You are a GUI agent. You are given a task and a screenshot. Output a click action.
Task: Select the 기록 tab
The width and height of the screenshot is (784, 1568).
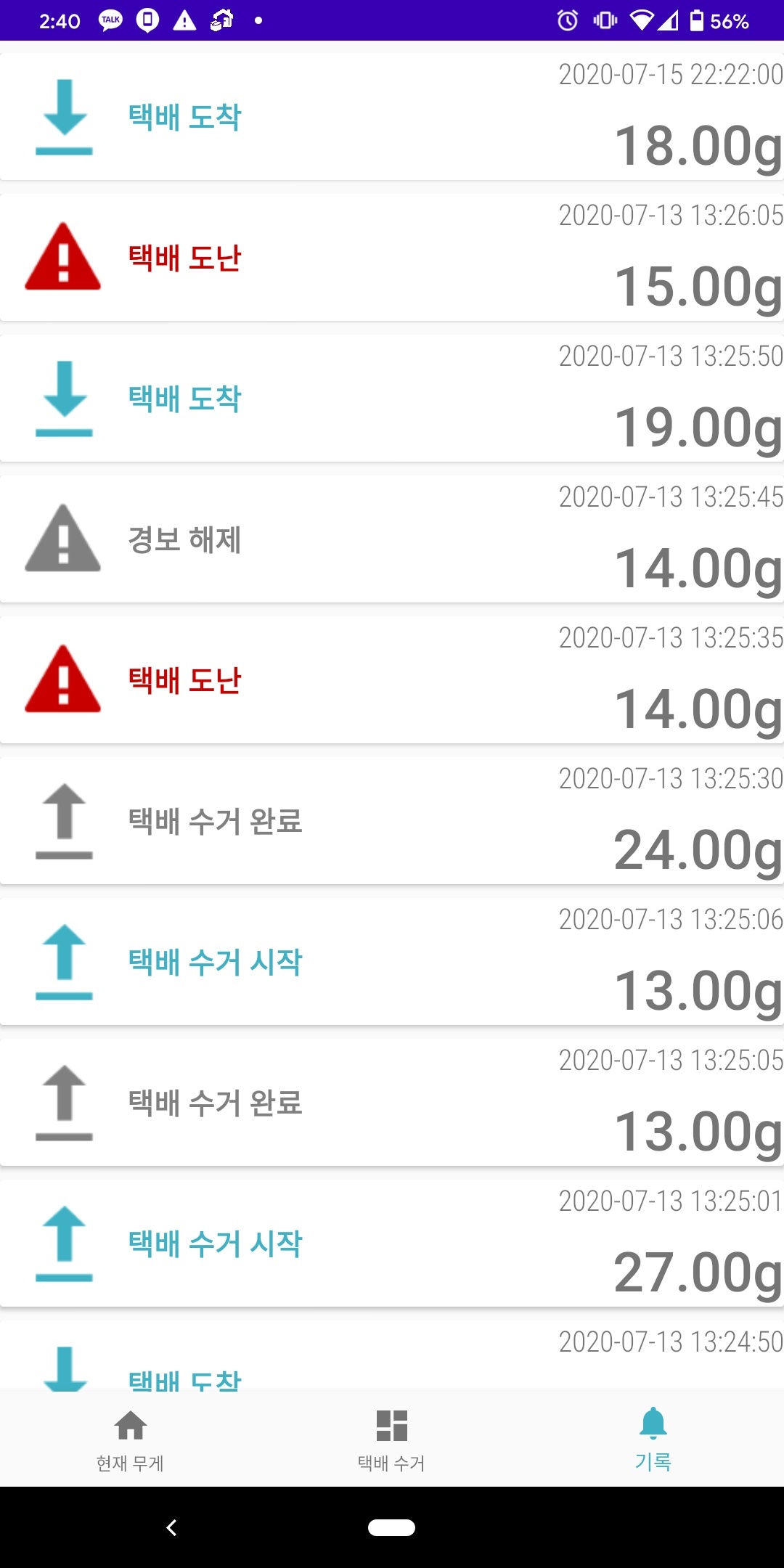(x=653, y=1440)
